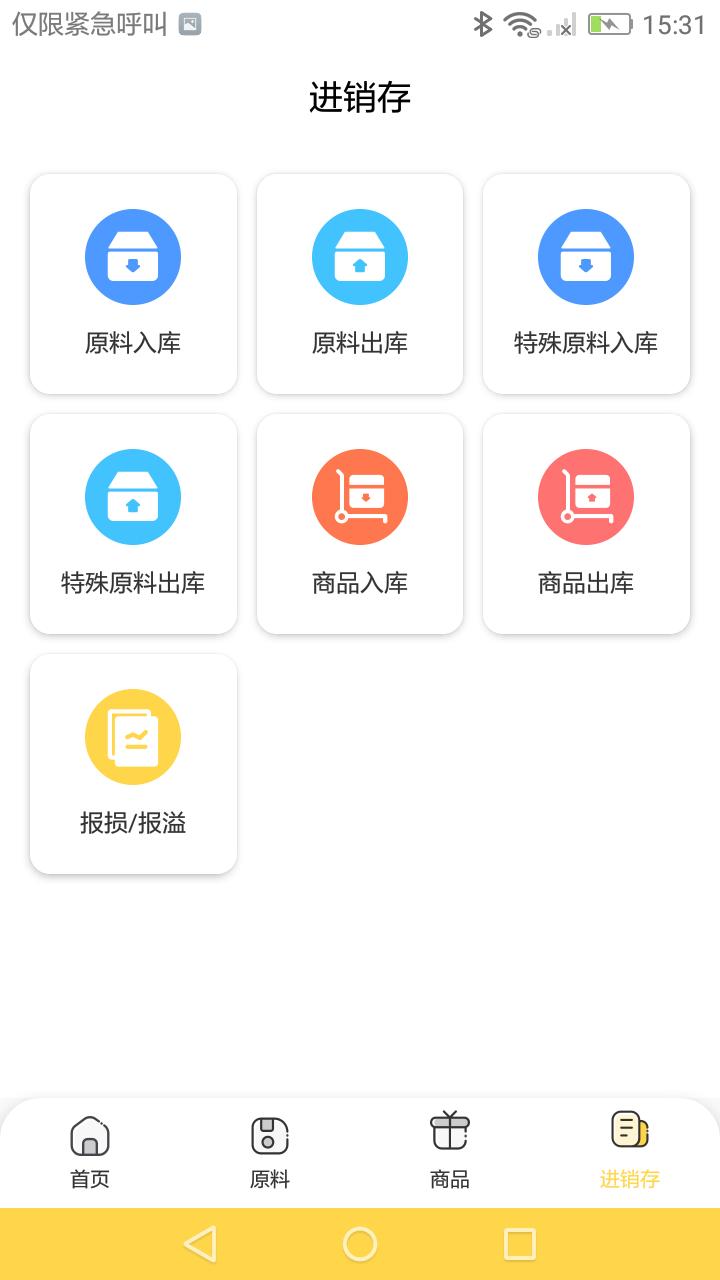Open the 报损/报溢 card
720x1280 pixels.
point(133,764)
